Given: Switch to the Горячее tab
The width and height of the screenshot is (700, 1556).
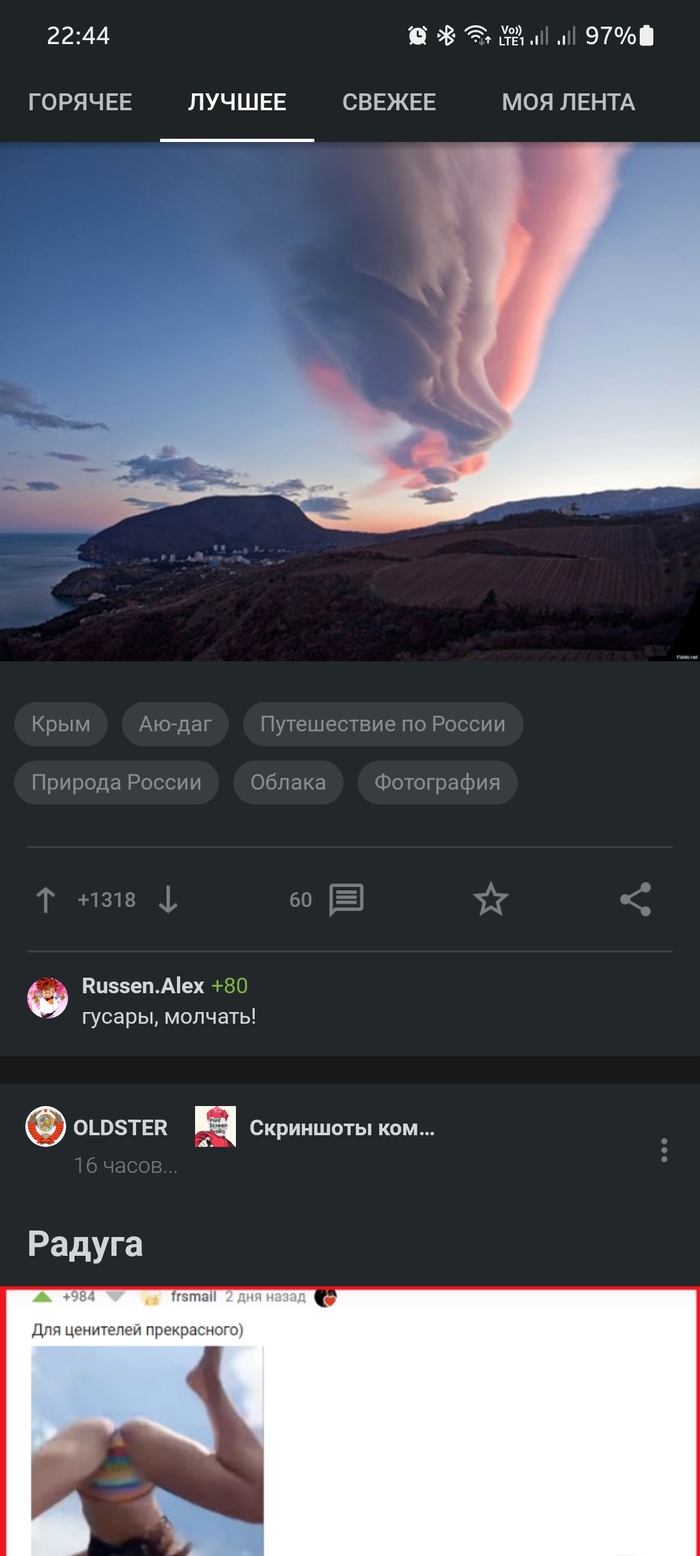Looking at the screenshot, I should [x=80, y=102].
